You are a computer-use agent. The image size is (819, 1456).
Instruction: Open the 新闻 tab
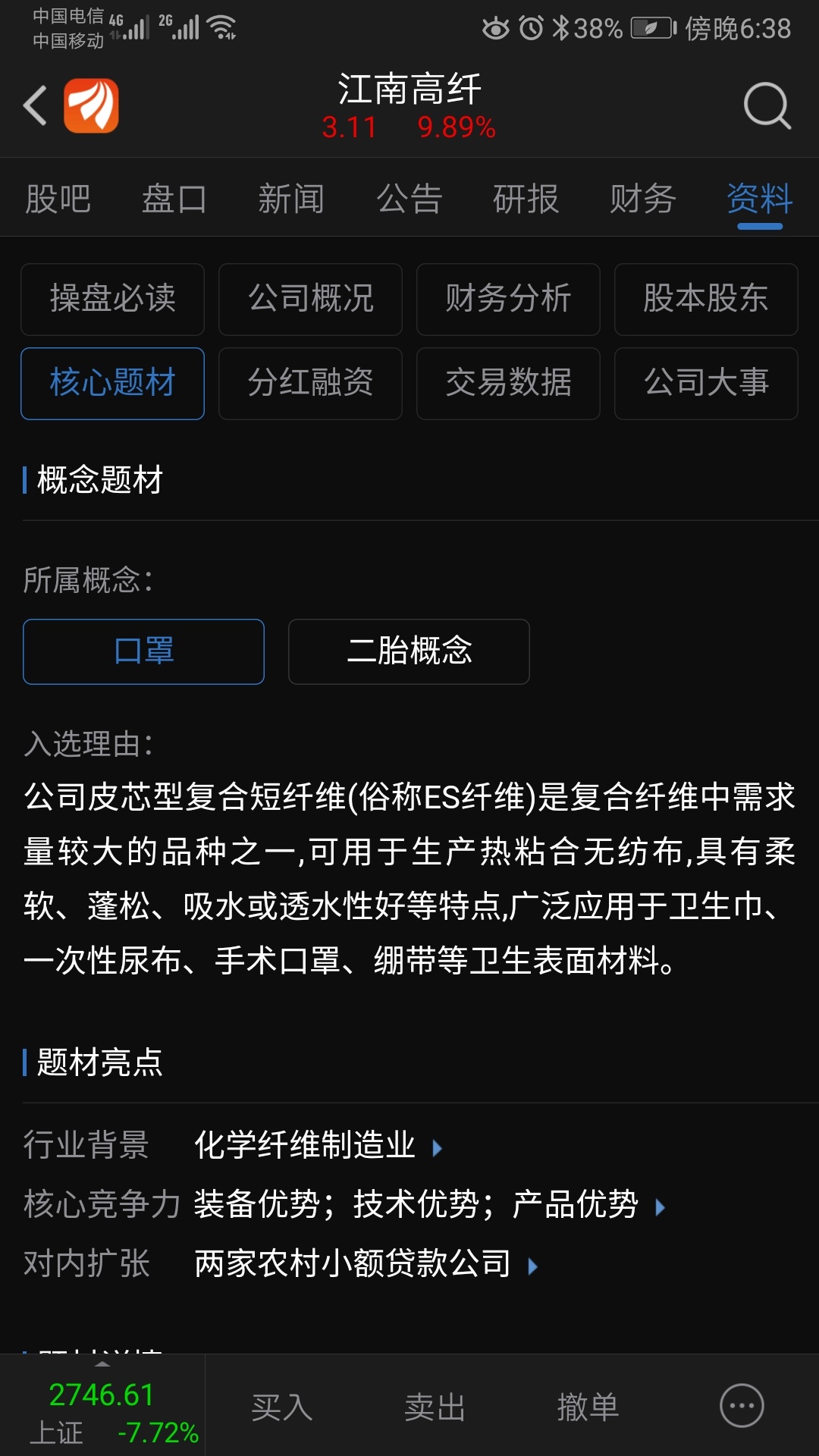(x=291, y=199)
